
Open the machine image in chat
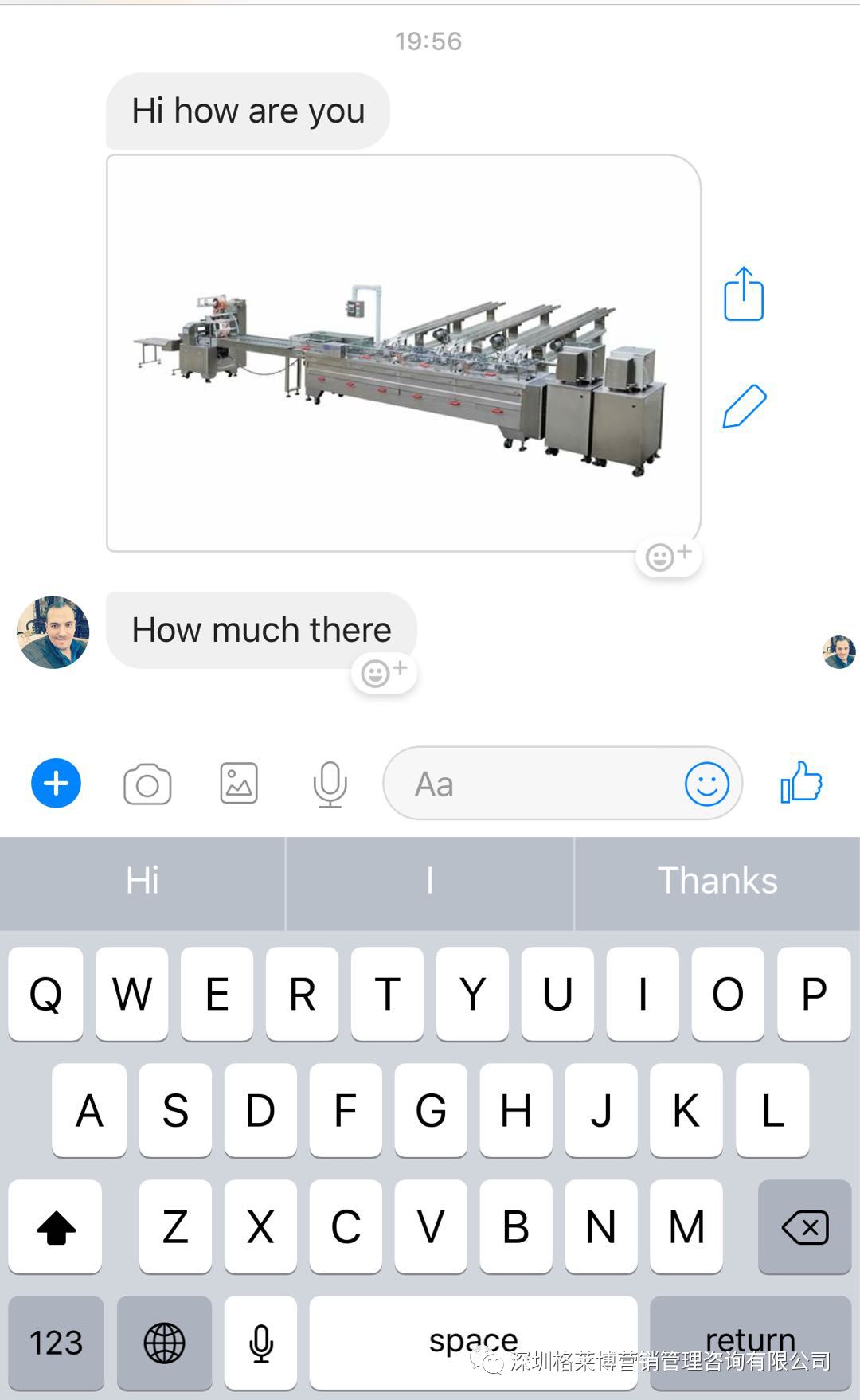[x=403, y=353]
